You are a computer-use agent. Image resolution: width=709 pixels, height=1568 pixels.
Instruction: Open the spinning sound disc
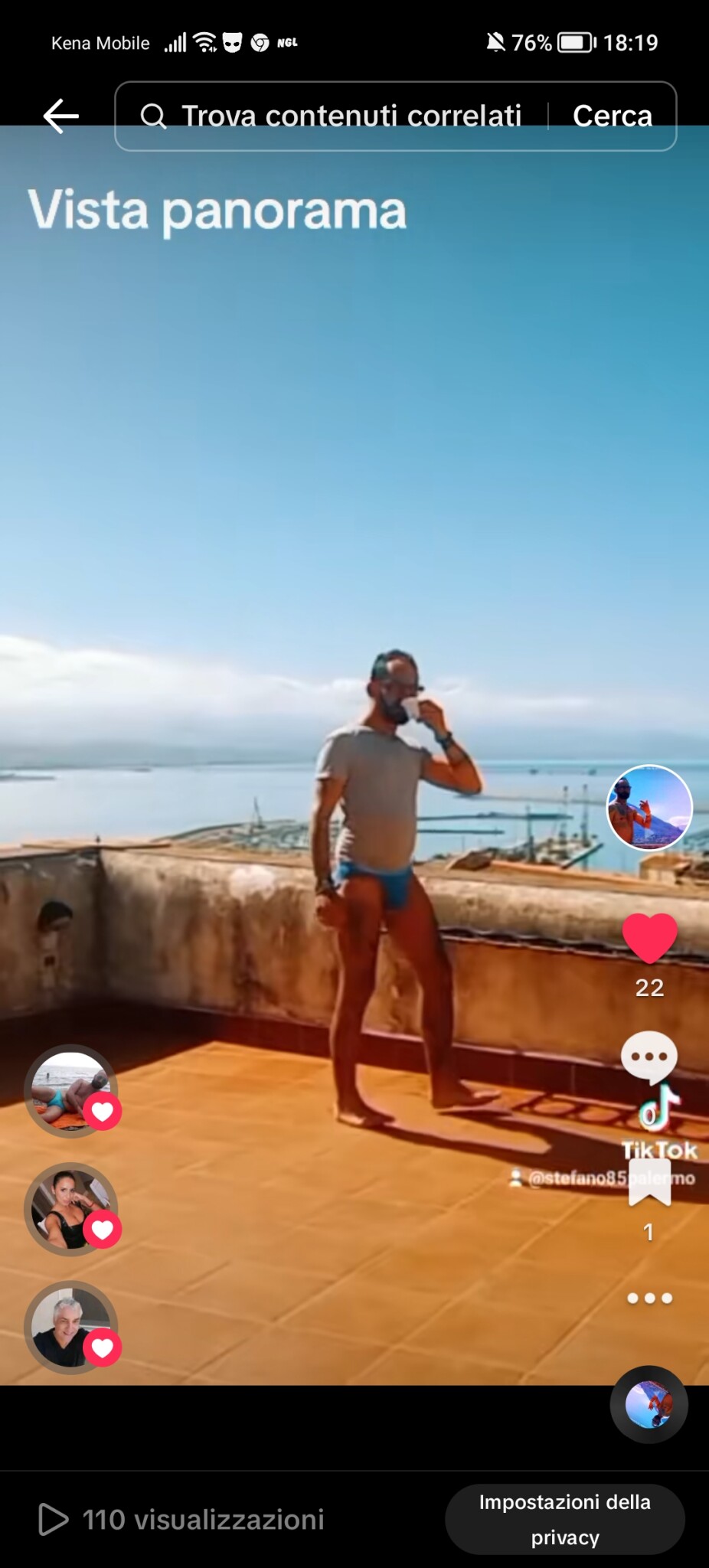(x=649, y=1405)
